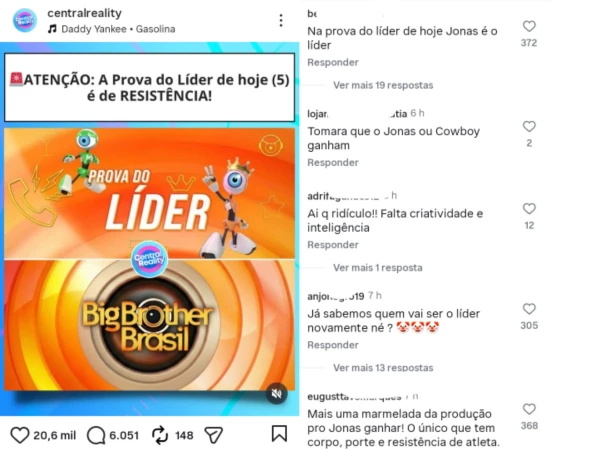
Task: Share the post via paper plane
Action: [x=213, y=435]
